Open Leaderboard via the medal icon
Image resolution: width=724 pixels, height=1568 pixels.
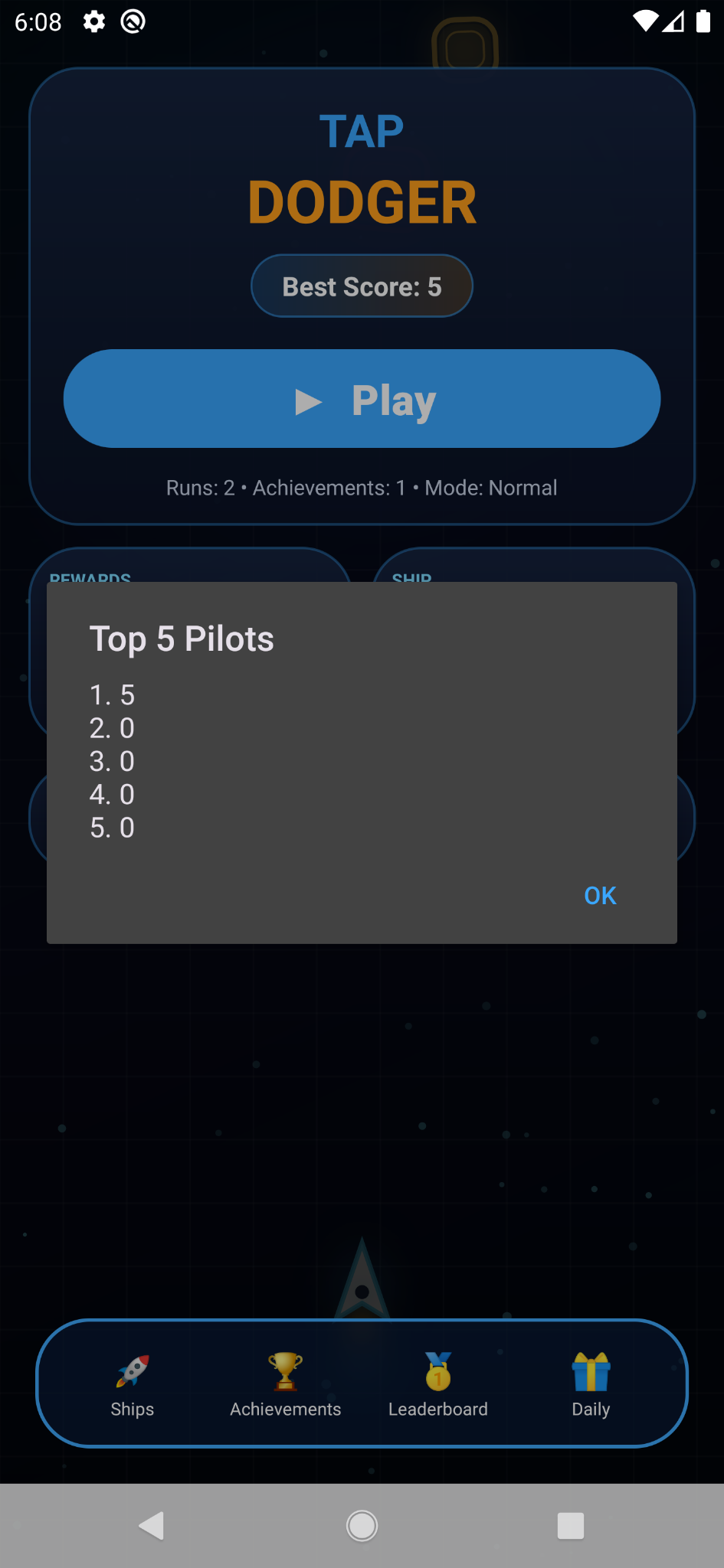[437, 1370]
